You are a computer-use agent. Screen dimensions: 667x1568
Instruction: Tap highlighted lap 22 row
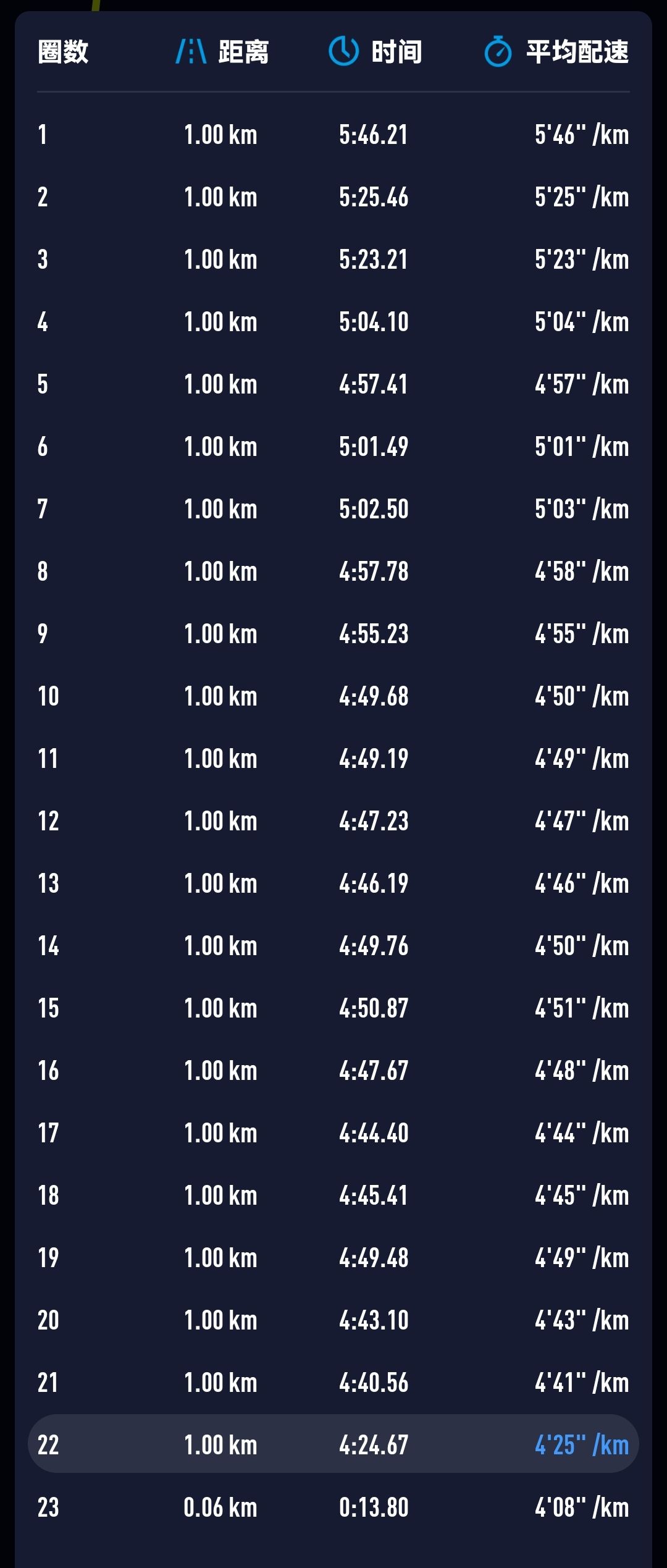coord(333,1444)
